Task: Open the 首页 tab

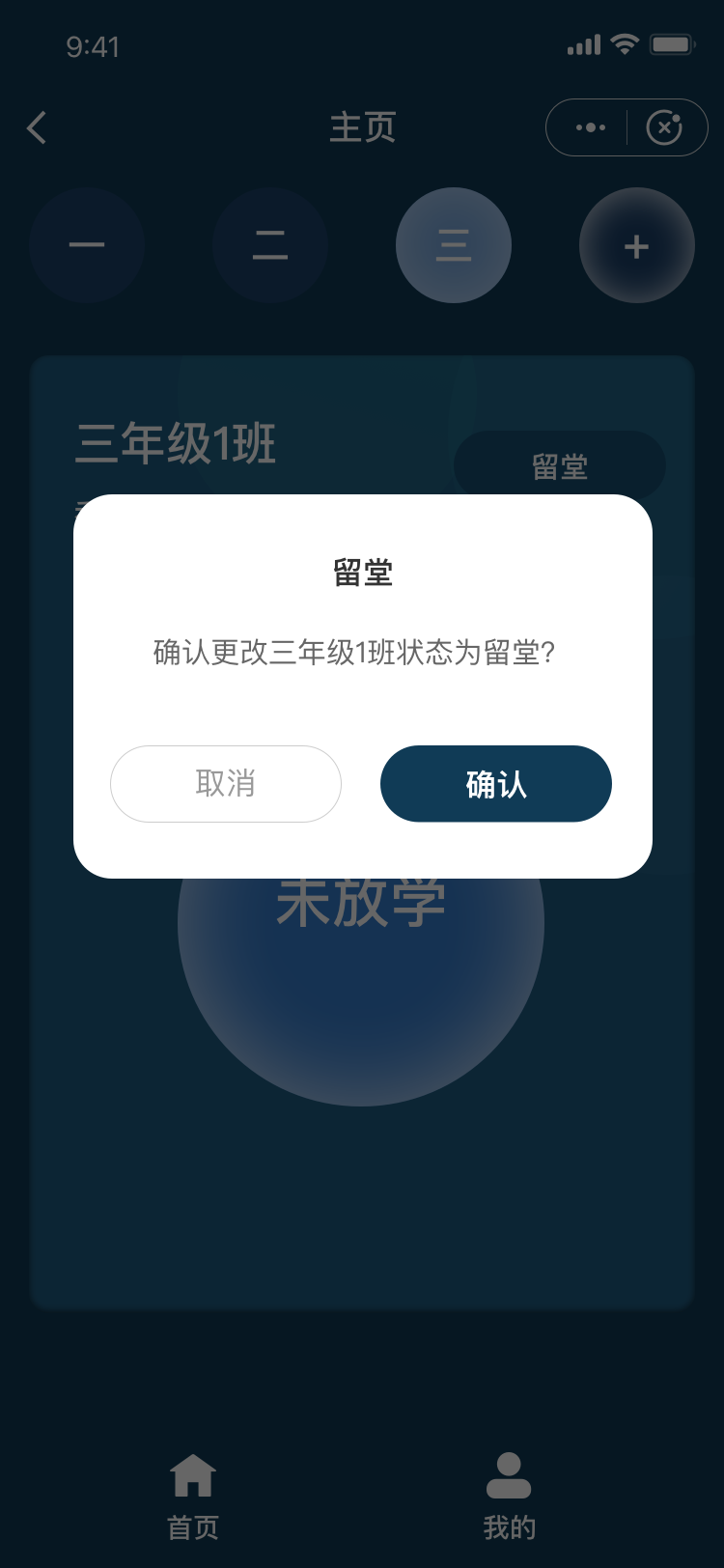Action: coord(193,1495)
